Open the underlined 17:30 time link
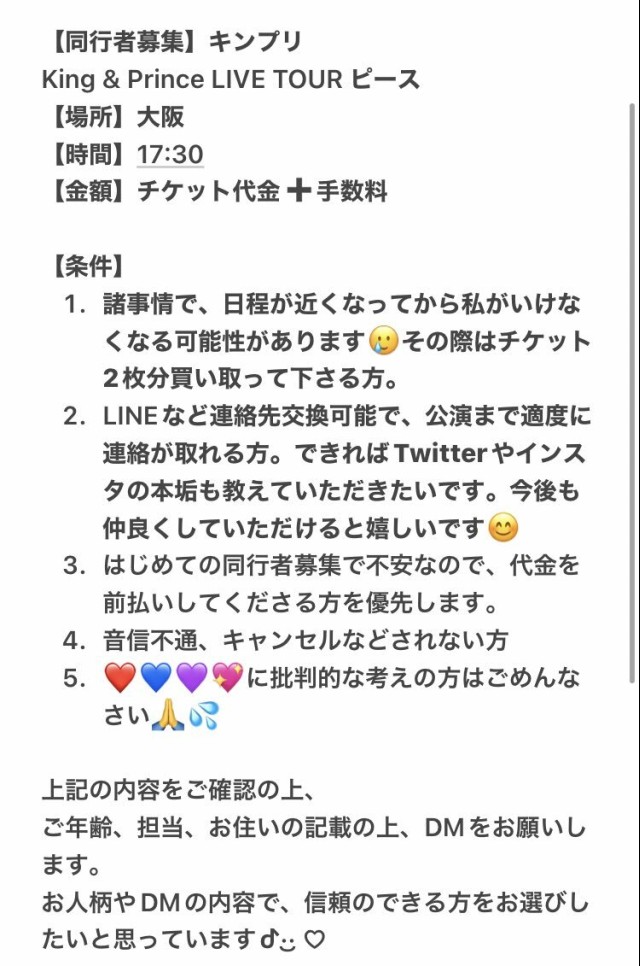Screen dimensions: 640x966 pos(170,154)
